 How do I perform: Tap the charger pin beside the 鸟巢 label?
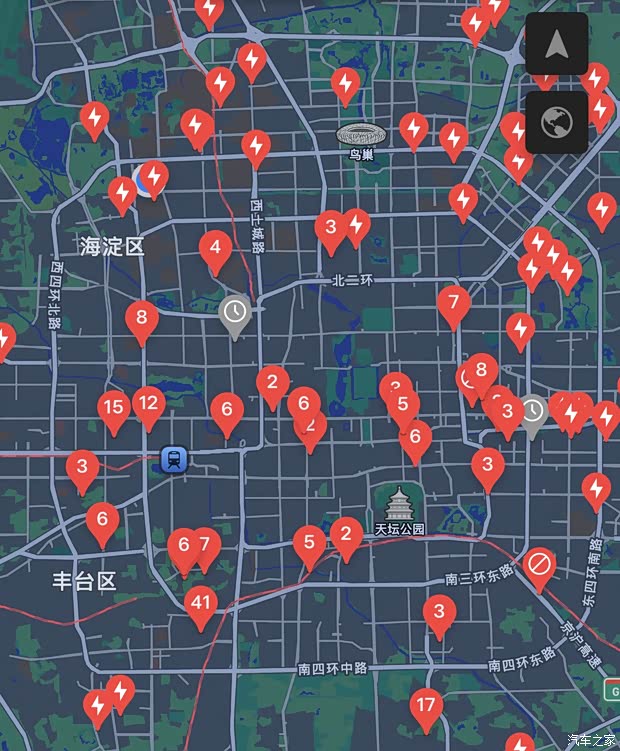tap(414, 127)
